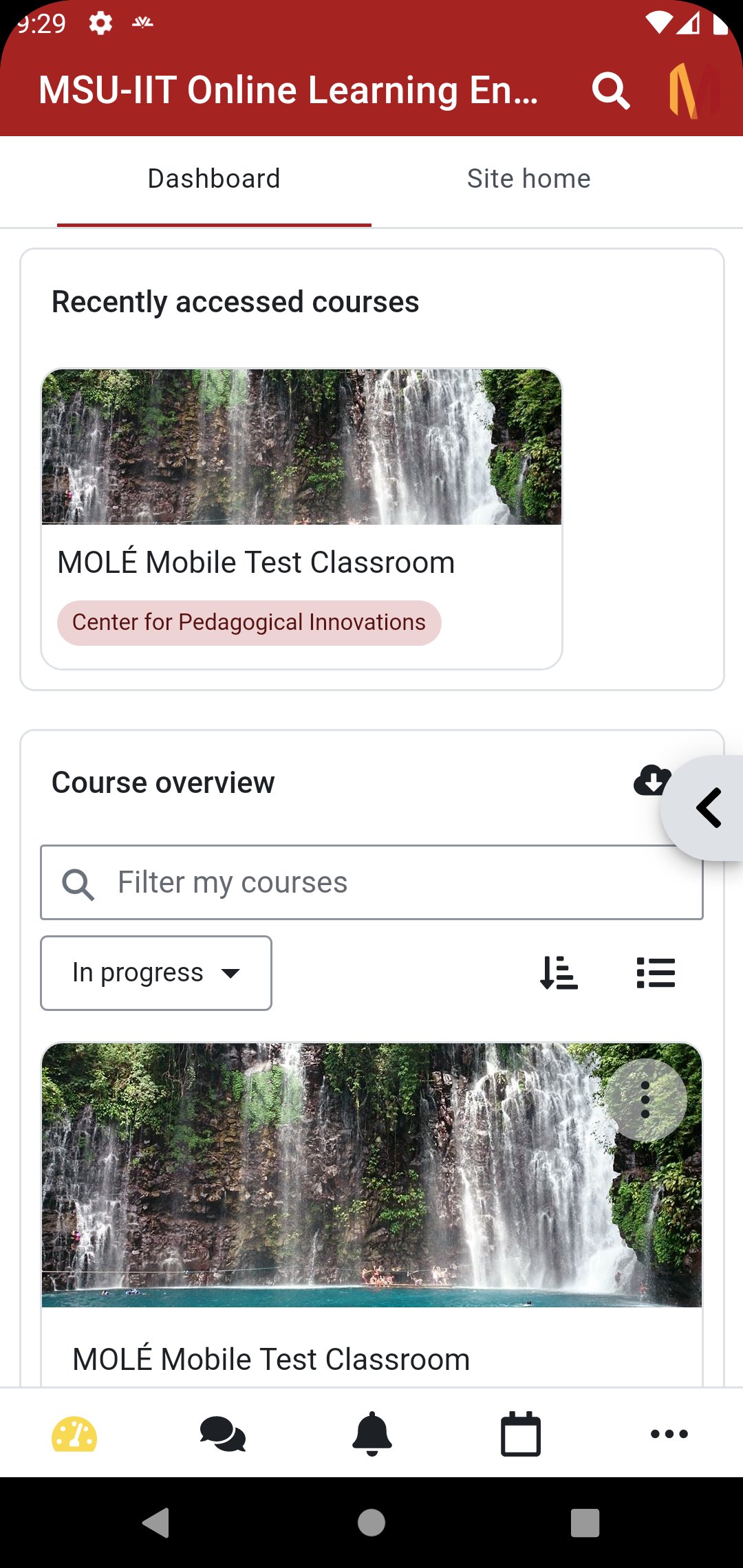Open the settings gear in the status bar

(100, 23)
